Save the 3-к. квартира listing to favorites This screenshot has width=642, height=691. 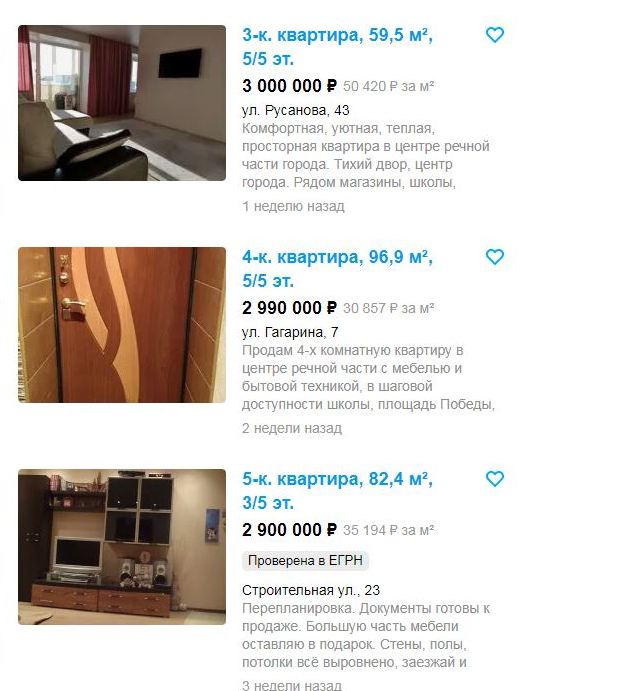pos(494,35)
